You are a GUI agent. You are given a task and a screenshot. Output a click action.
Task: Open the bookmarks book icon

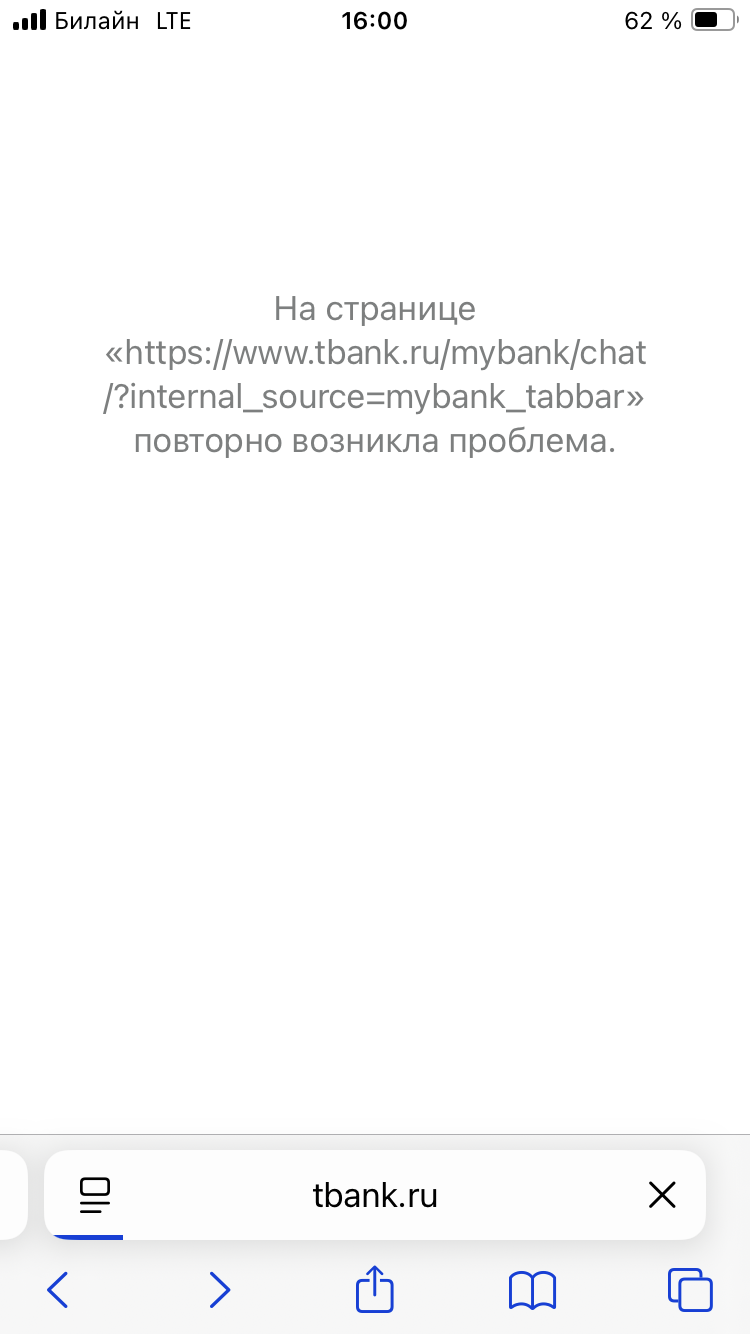point(532,1290)
